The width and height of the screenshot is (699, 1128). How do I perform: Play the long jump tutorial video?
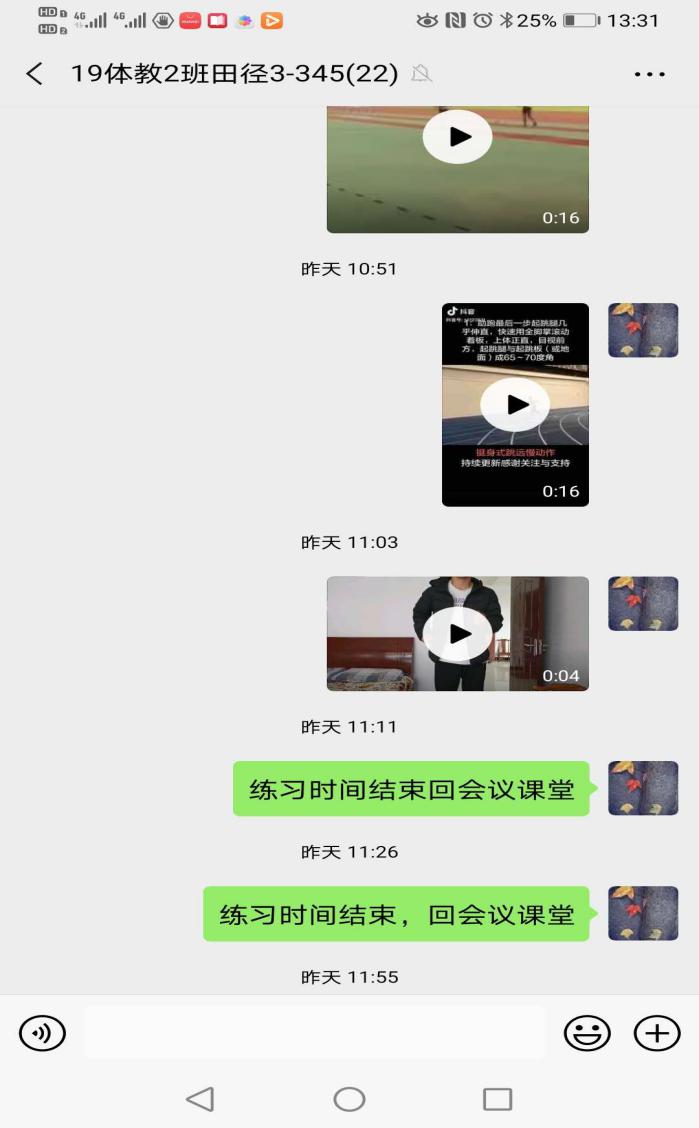coord(515,404)
